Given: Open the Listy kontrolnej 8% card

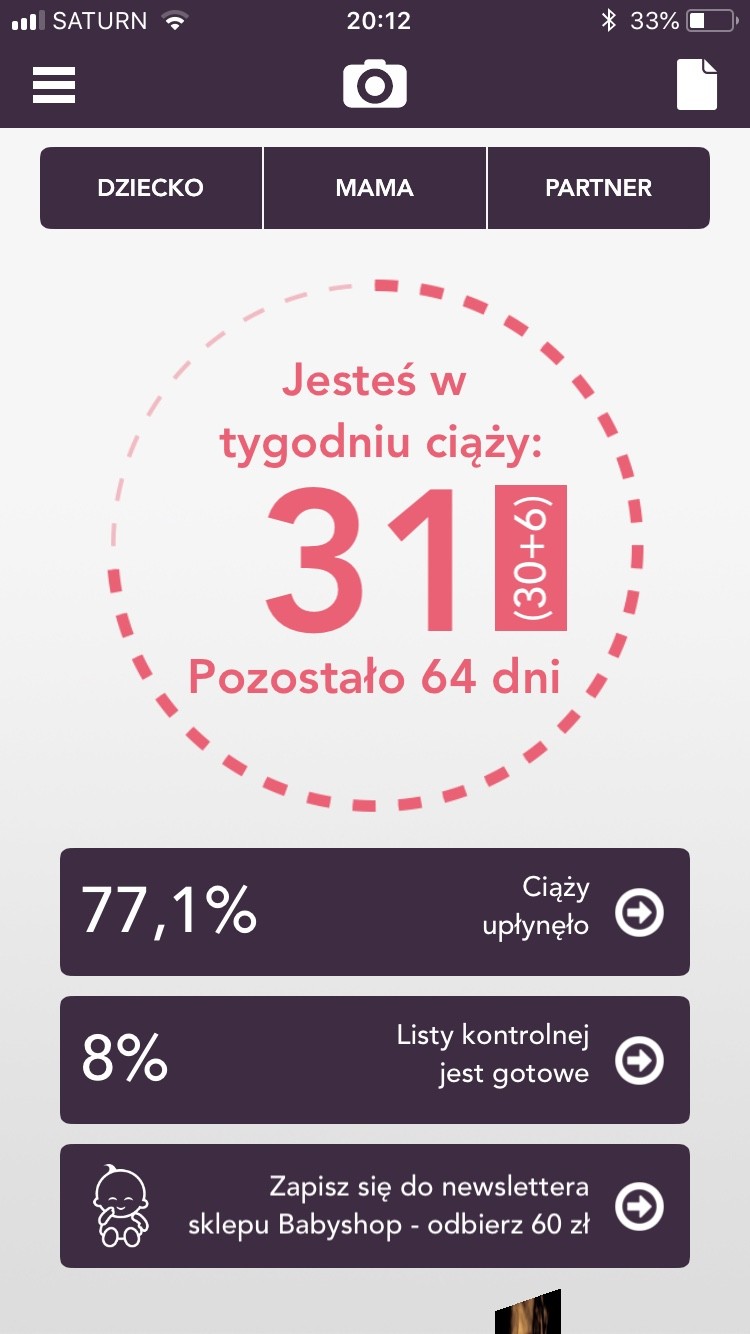Looking at the screenshot, I should 375,1060.
